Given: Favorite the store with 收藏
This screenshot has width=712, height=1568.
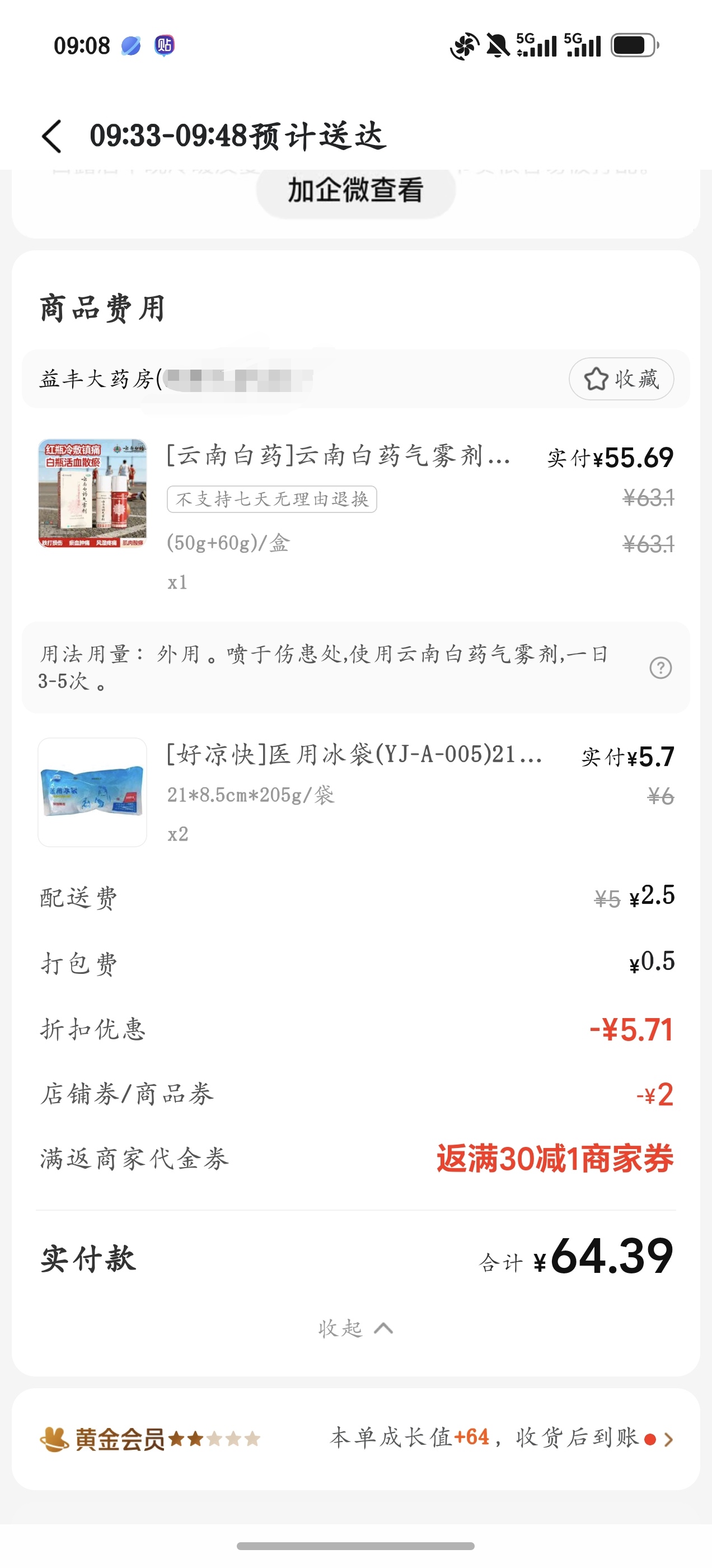Looking at the screenshot, I should point(621,379).
